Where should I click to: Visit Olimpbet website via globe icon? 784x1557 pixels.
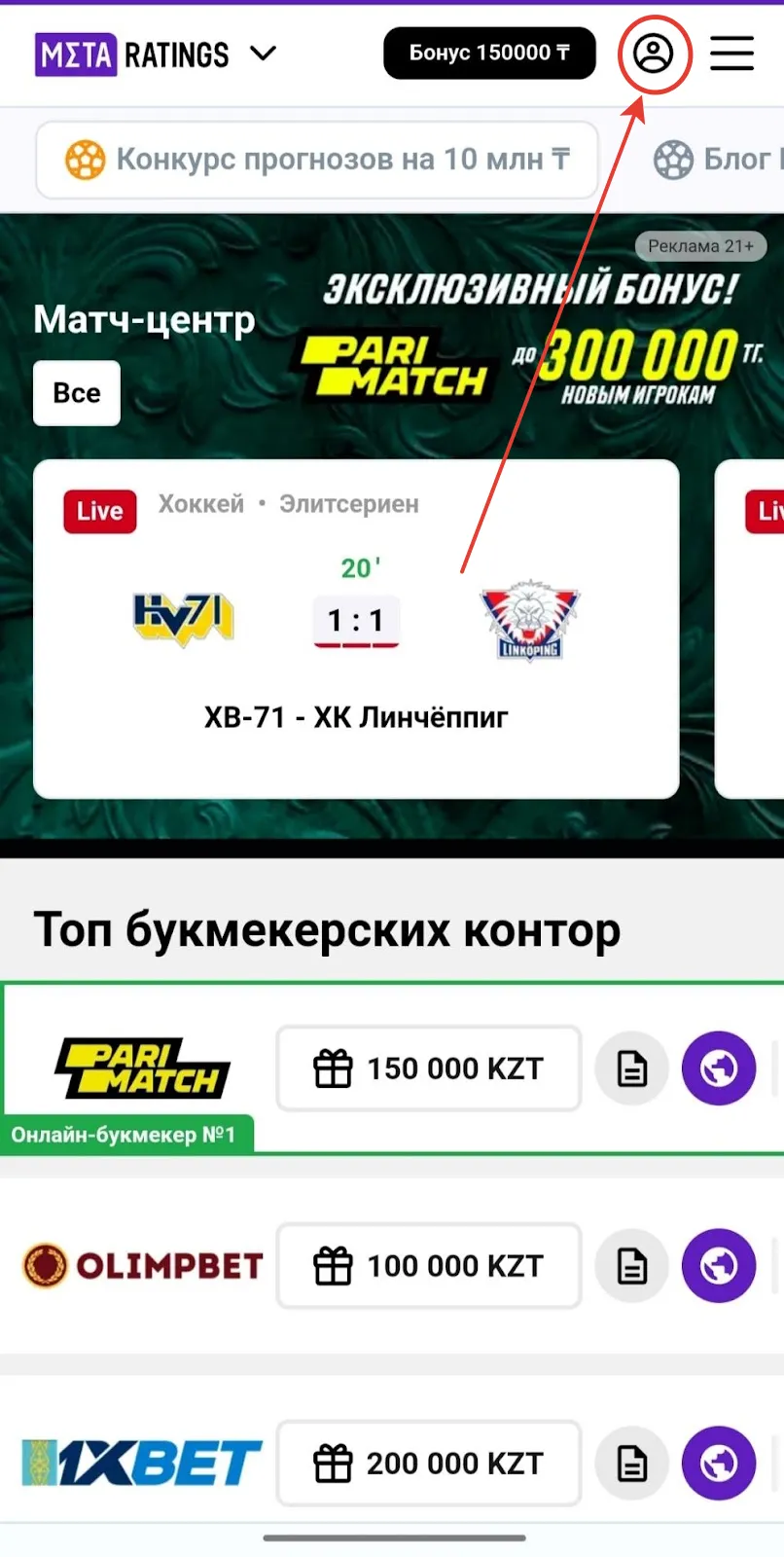[719, 1266]
